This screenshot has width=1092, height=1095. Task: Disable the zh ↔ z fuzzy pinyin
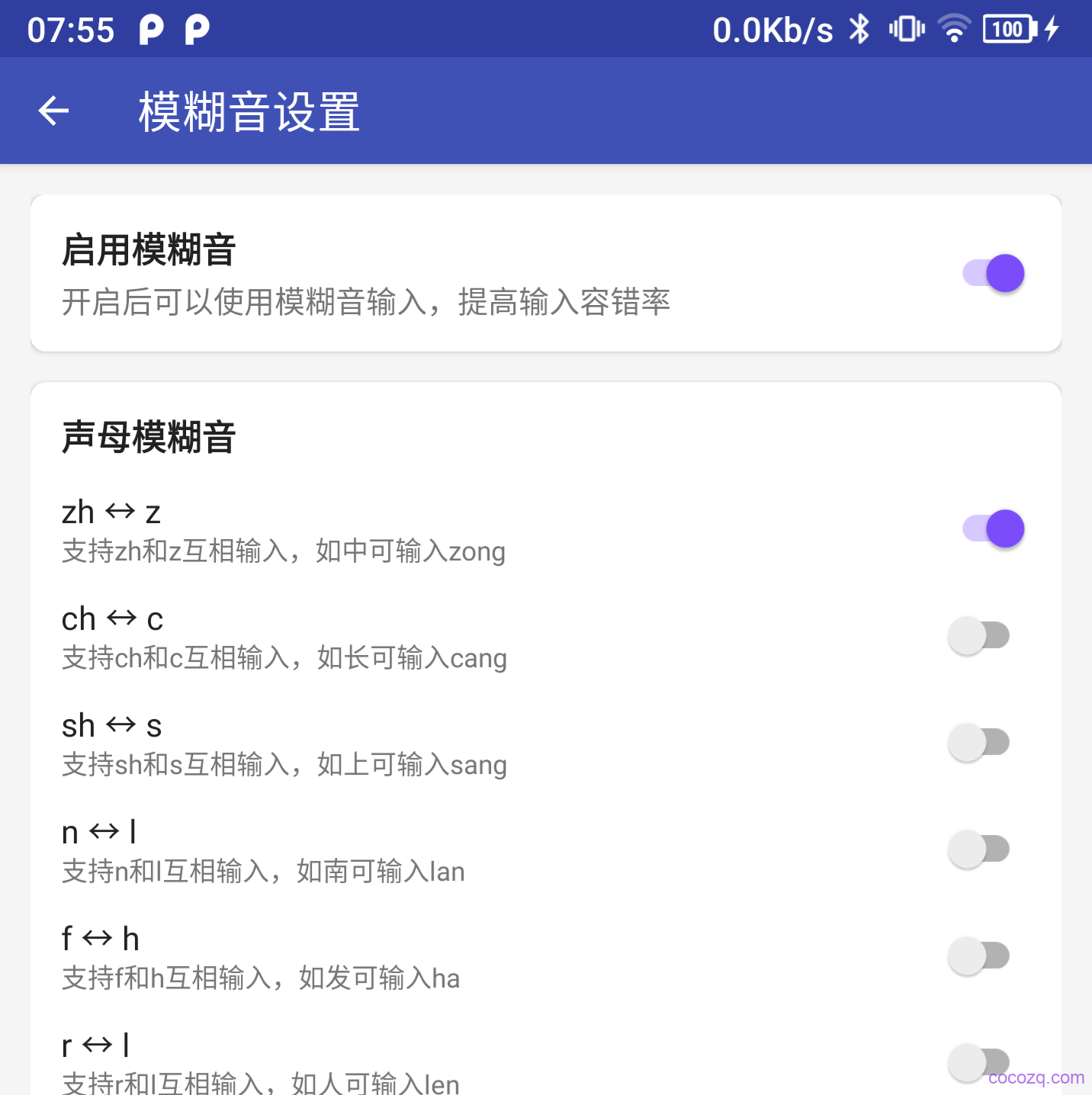click(993, 528)
